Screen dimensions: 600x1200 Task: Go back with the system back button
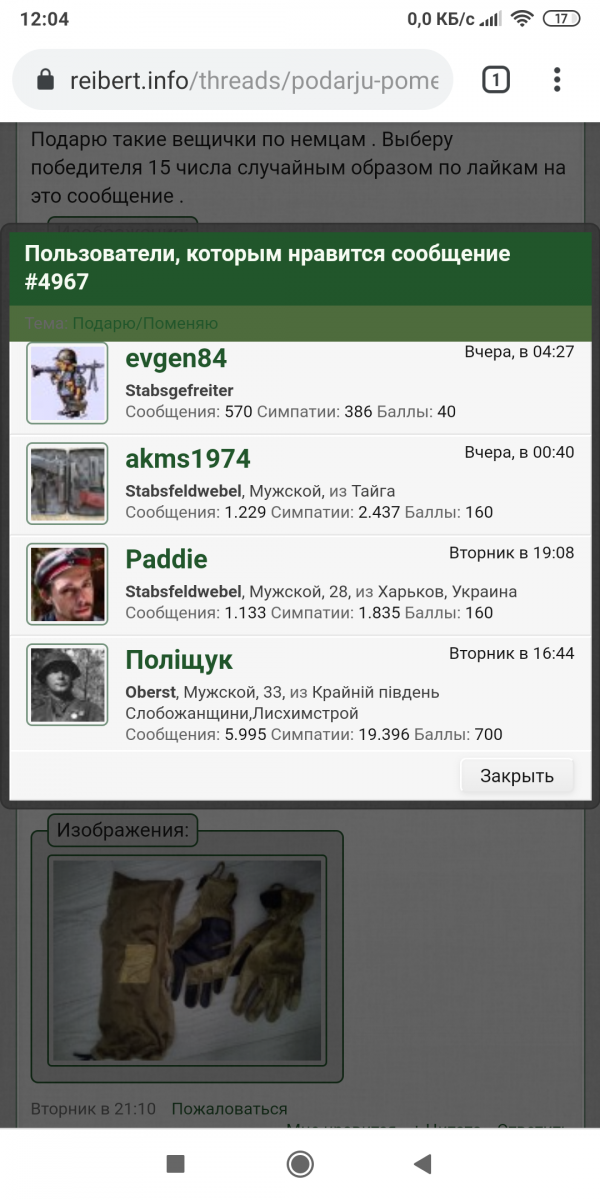pos(422,1163)
